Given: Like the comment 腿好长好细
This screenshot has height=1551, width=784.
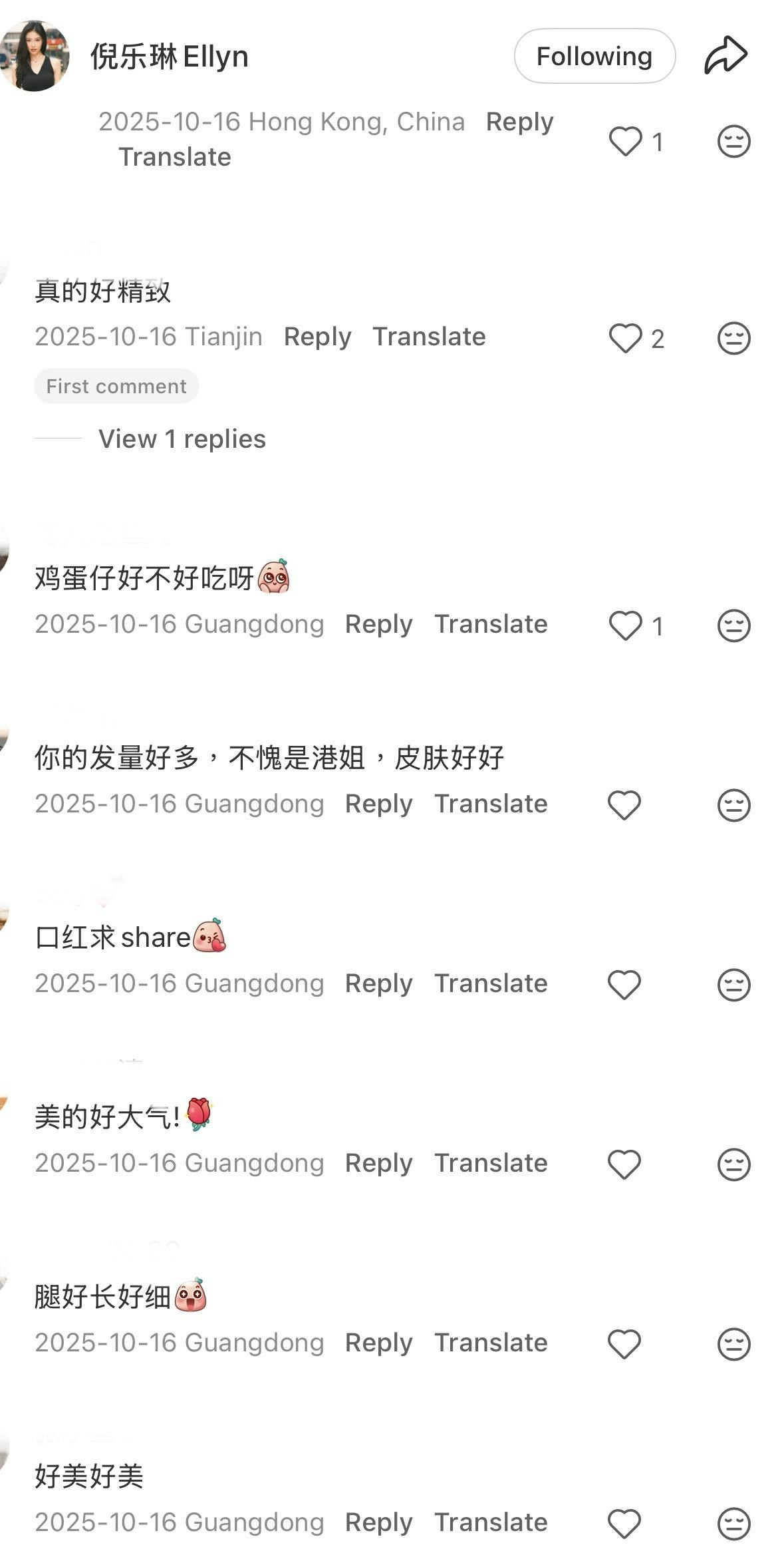Looking at the screenshot, I should tap(624, 1344).
